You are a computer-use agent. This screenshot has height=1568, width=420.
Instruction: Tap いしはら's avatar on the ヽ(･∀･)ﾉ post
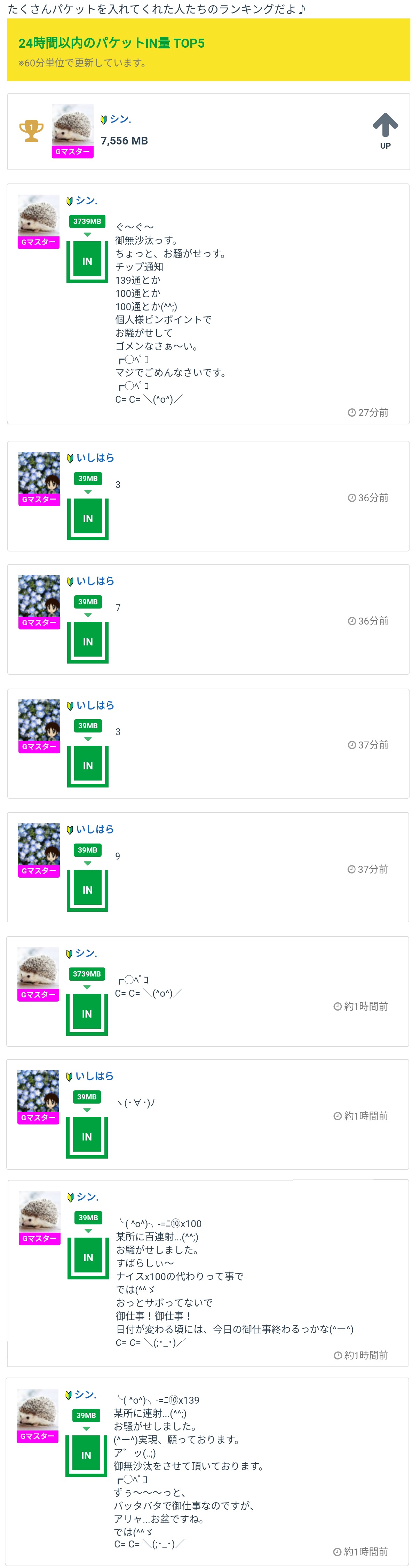[x=38, y=1091]
